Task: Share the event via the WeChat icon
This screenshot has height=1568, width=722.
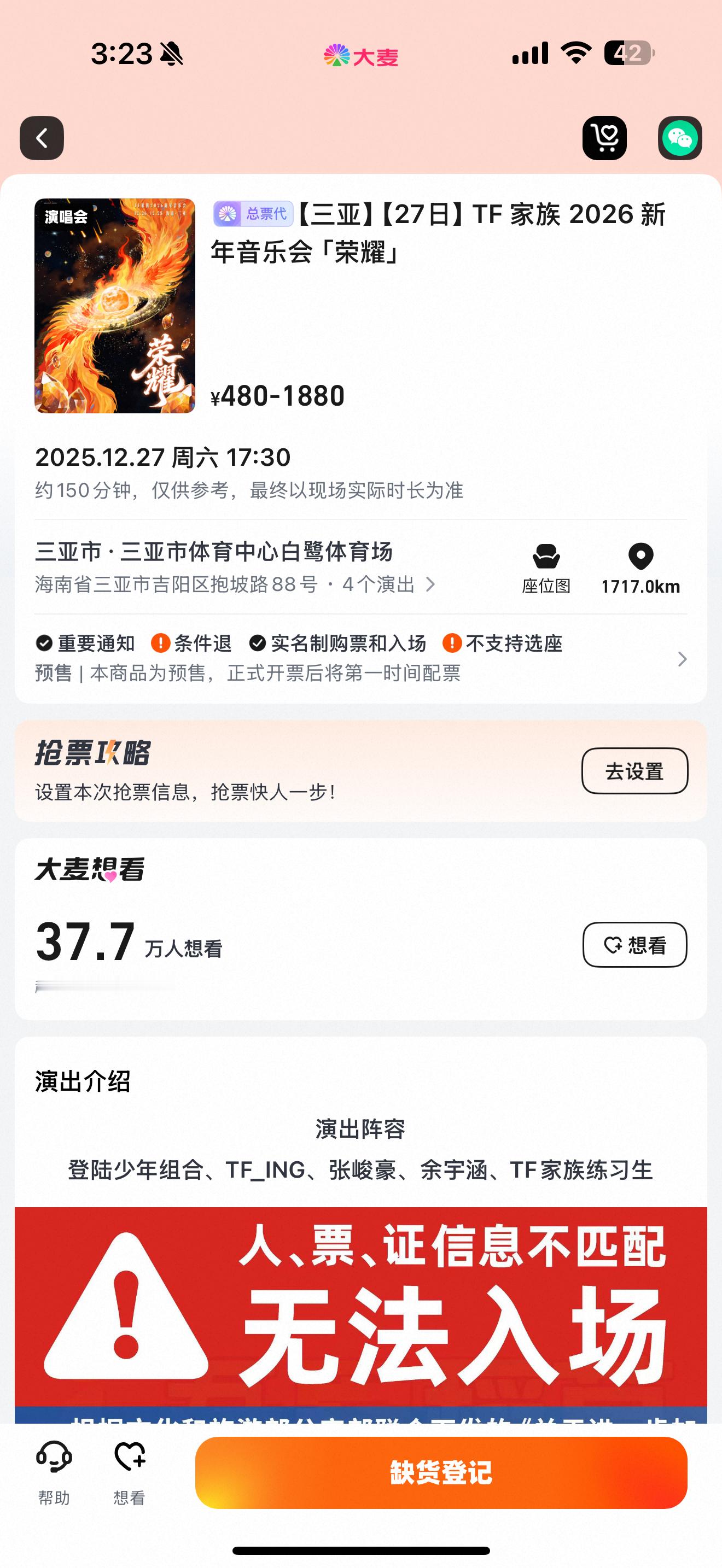Action: tap(680, 137)
